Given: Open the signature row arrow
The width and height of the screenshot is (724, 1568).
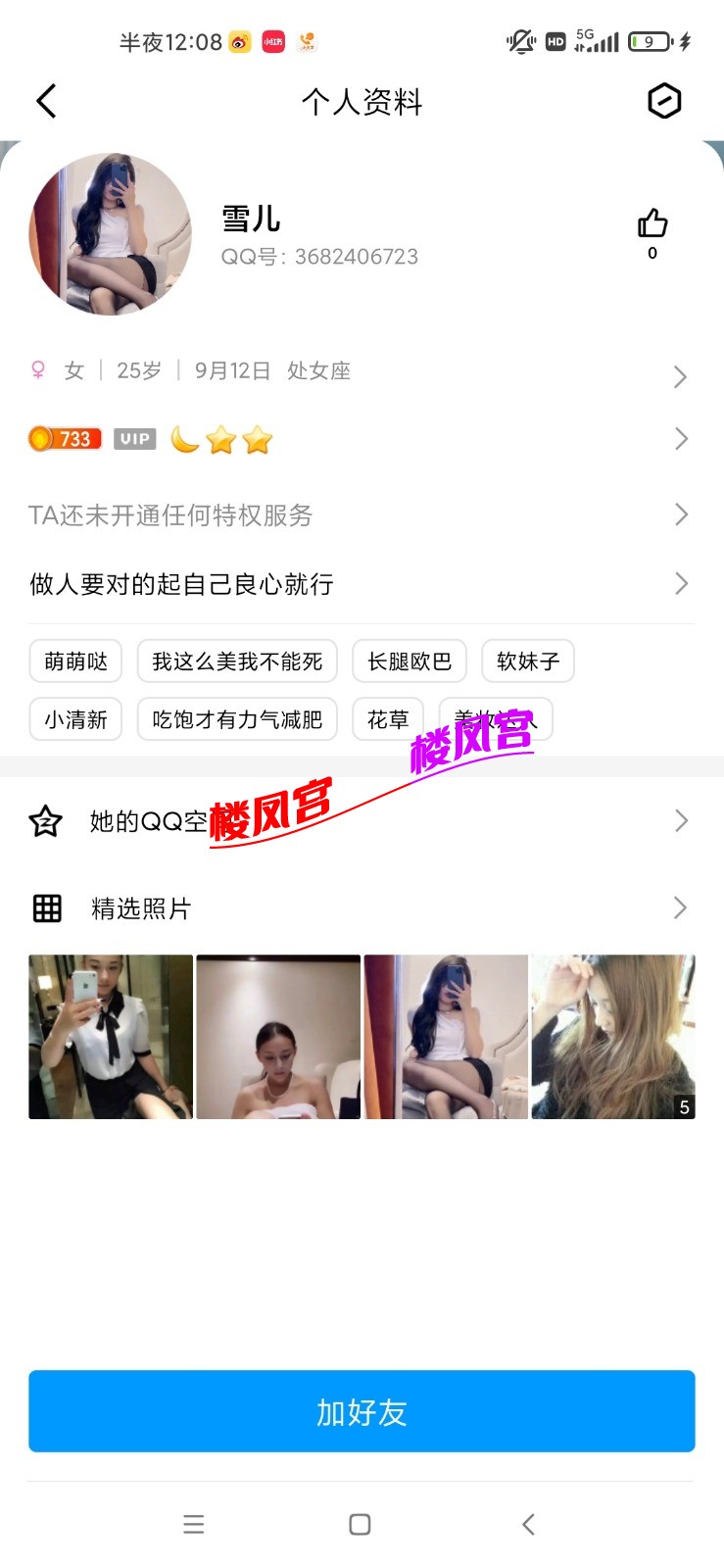Looking at the screenshot, I should point(681,583).
